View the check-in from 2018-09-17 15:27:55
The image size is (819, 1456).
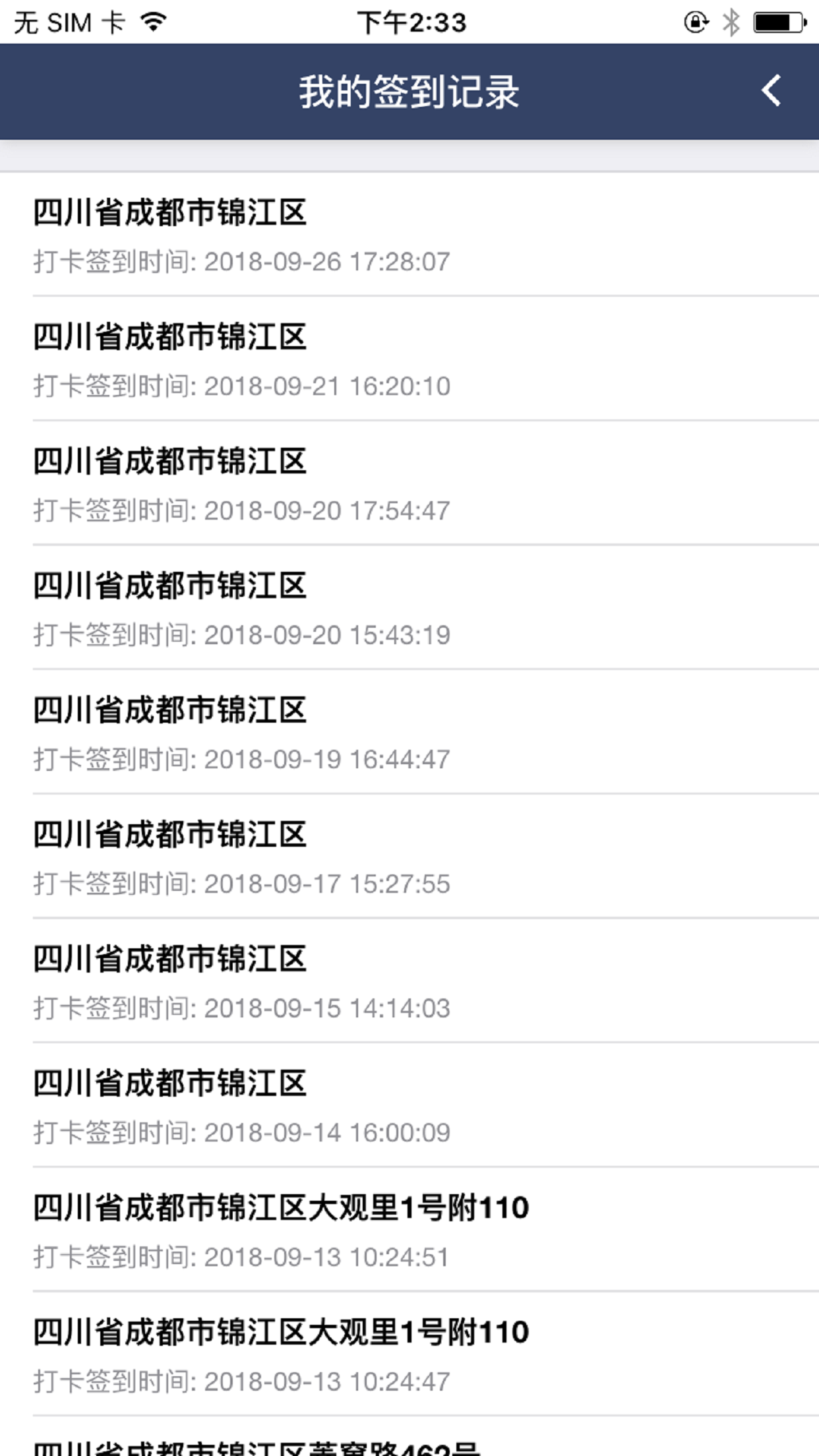point(409,857)
